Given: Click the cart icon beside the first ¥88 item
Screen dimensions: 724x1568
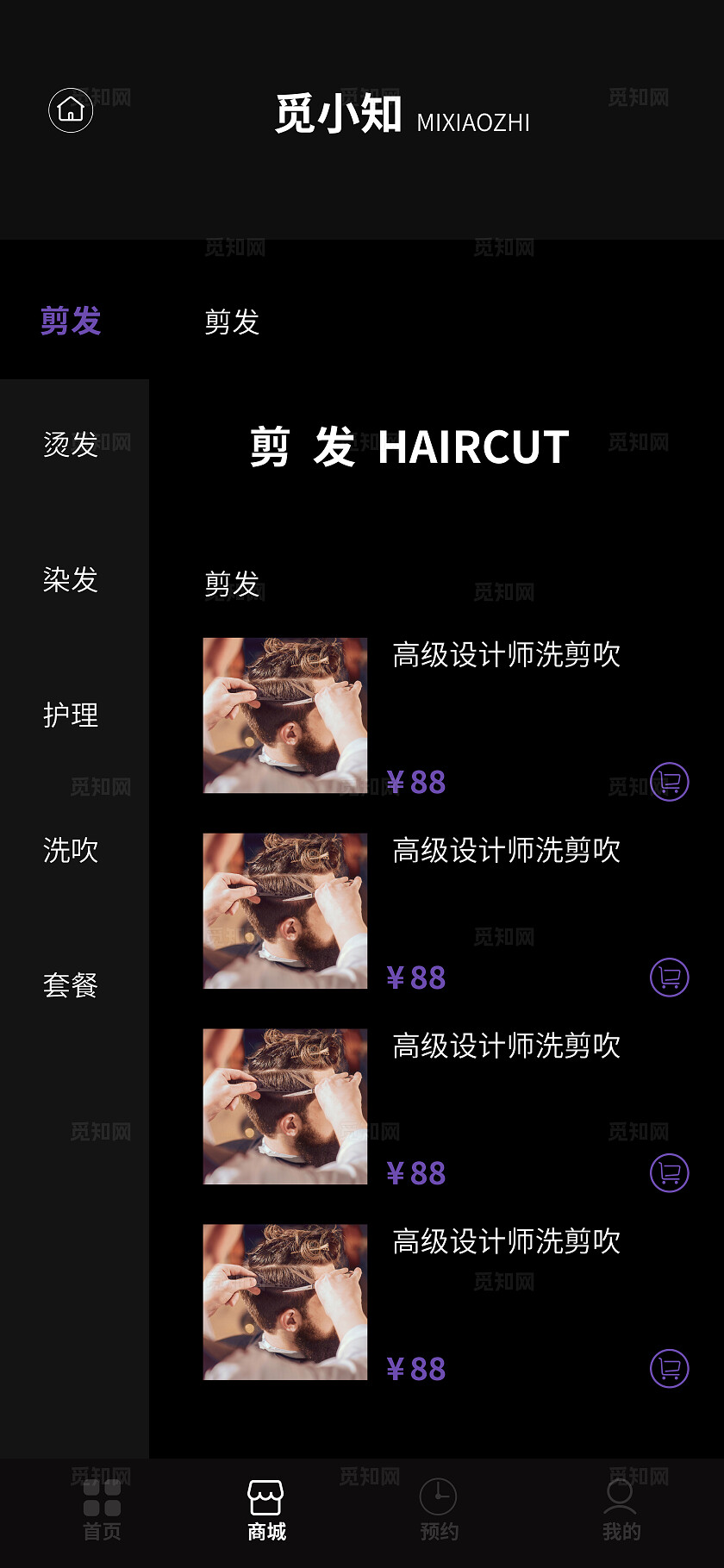Looking at the screenshot, I should [670, 781].
